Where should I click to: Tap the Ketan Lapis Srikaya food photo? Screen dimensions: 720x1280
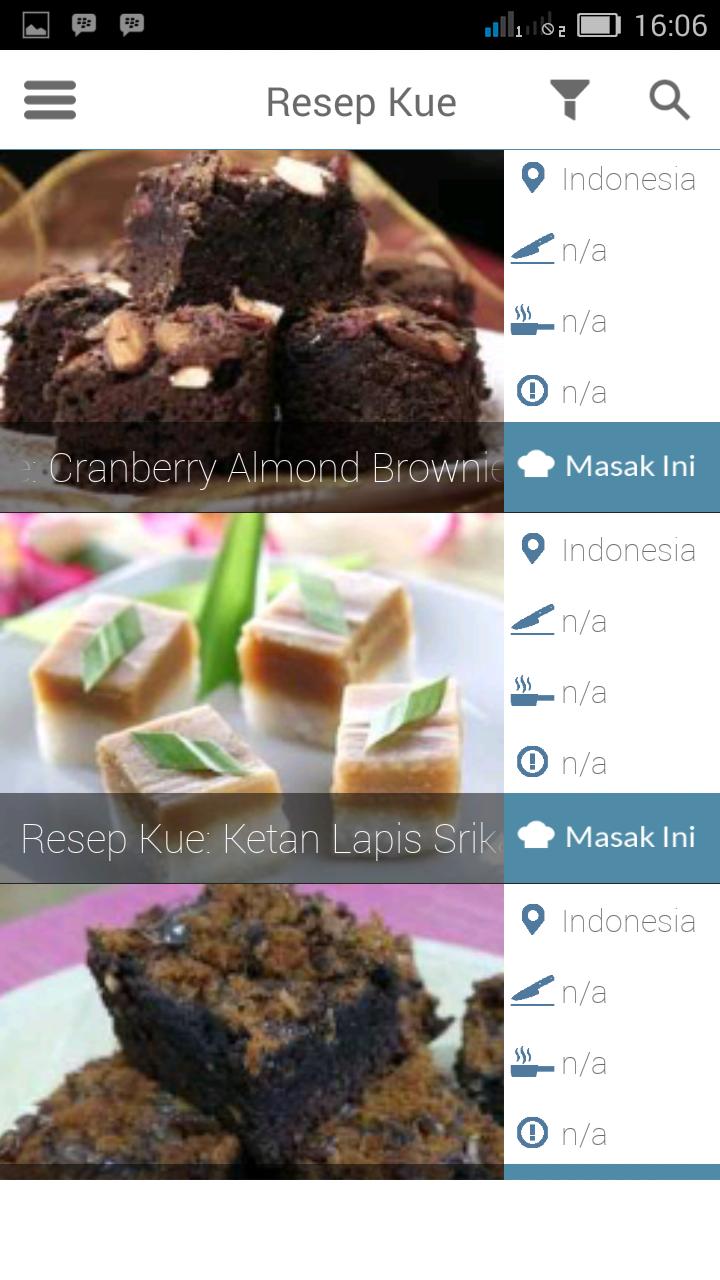coord(250,660)
